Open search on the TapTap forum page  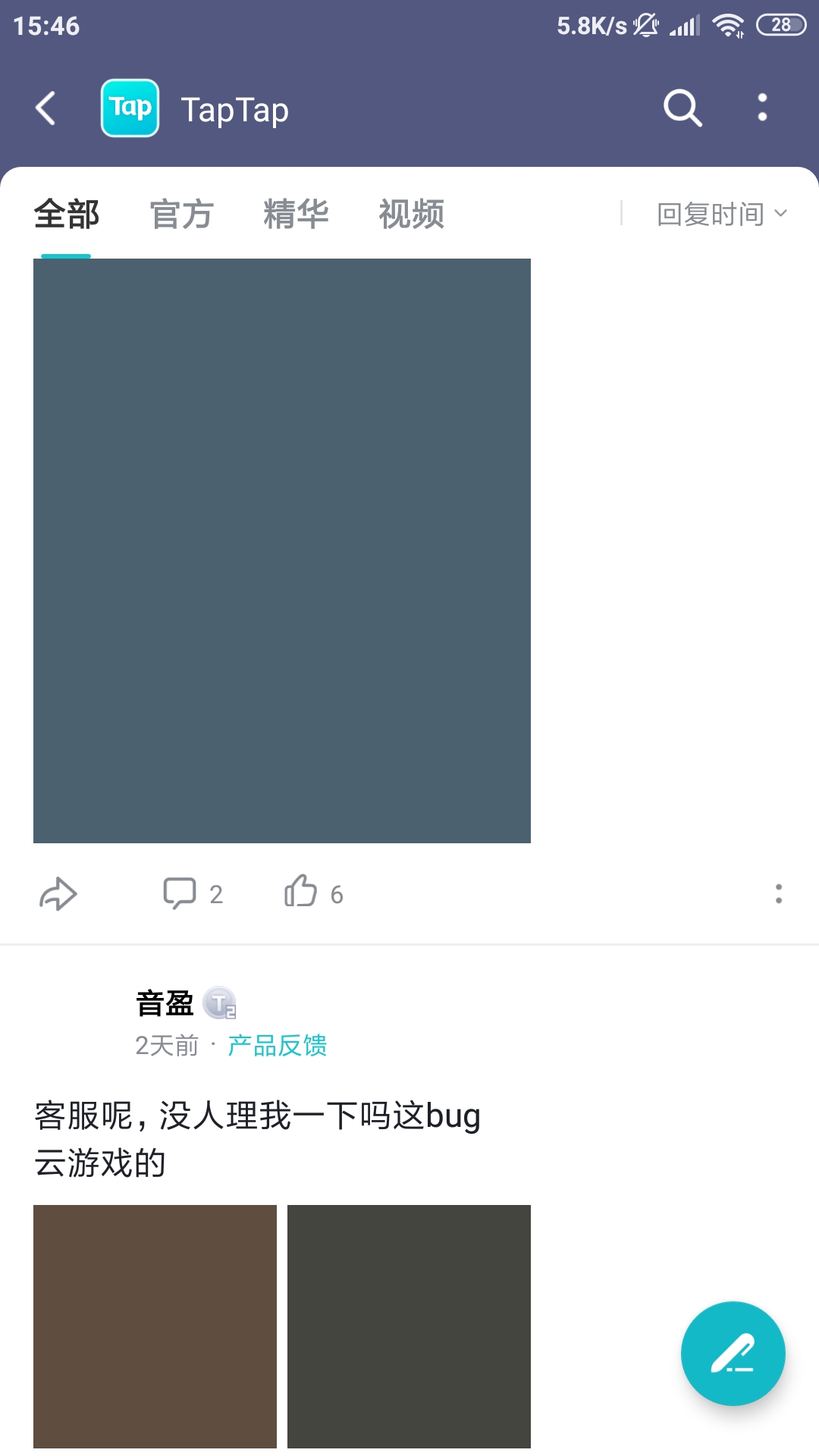point(681,108)
